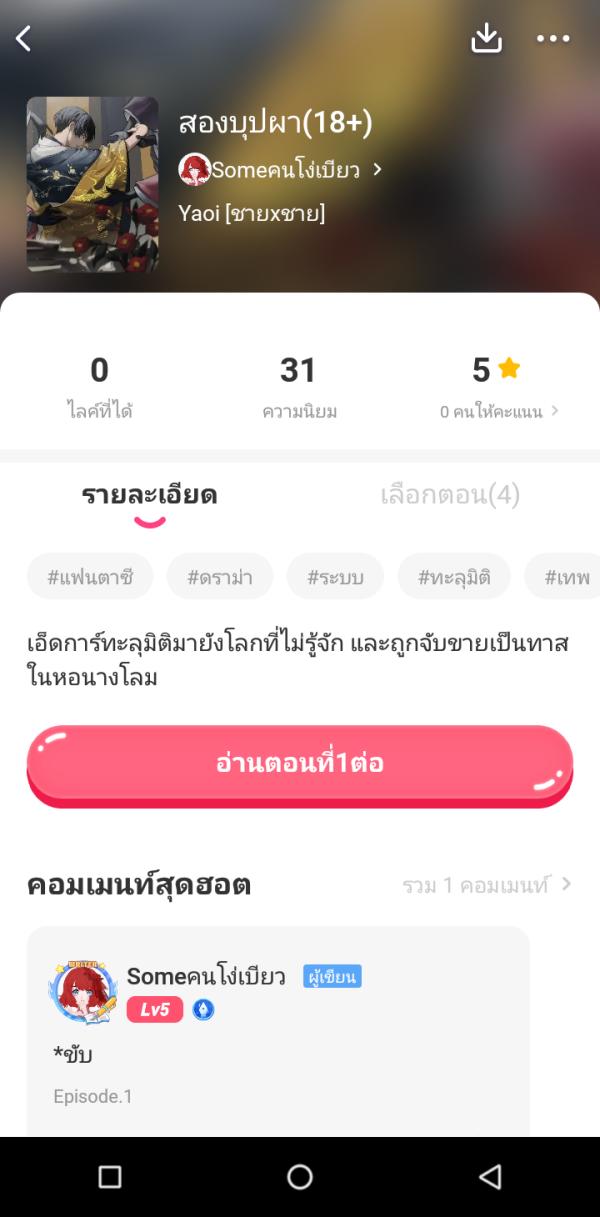The image size is (600, 1217).
Task: Open all comments via รวม 1 คอมเมนท์
Action: click(x=486, y=885)
